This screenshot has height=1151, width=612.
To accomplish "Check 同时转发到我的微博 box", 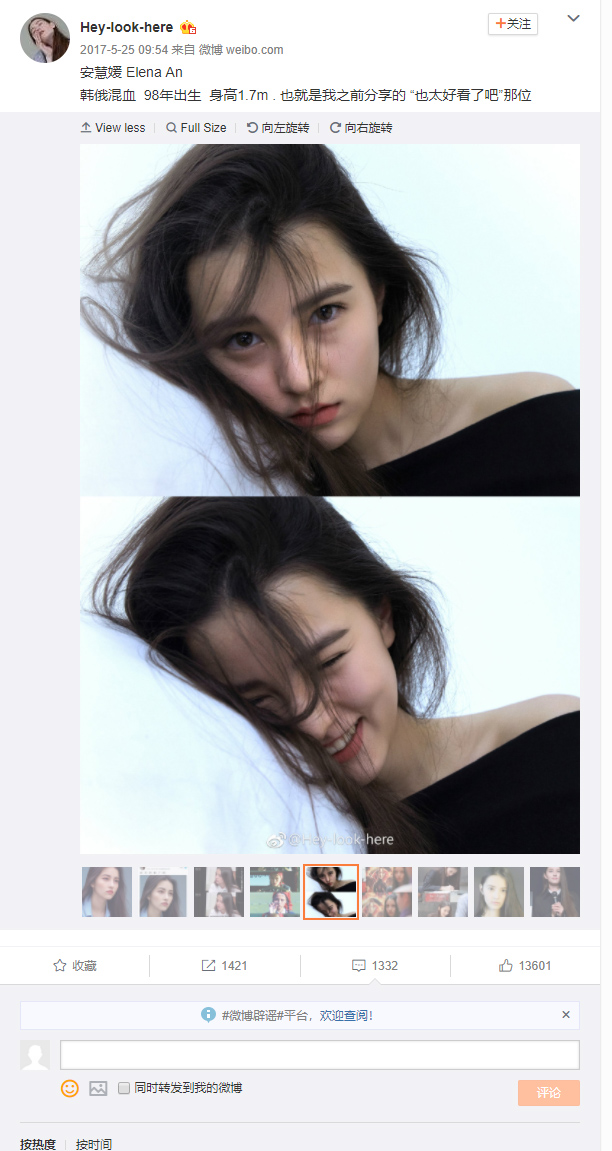I will tap(124, 1088).
